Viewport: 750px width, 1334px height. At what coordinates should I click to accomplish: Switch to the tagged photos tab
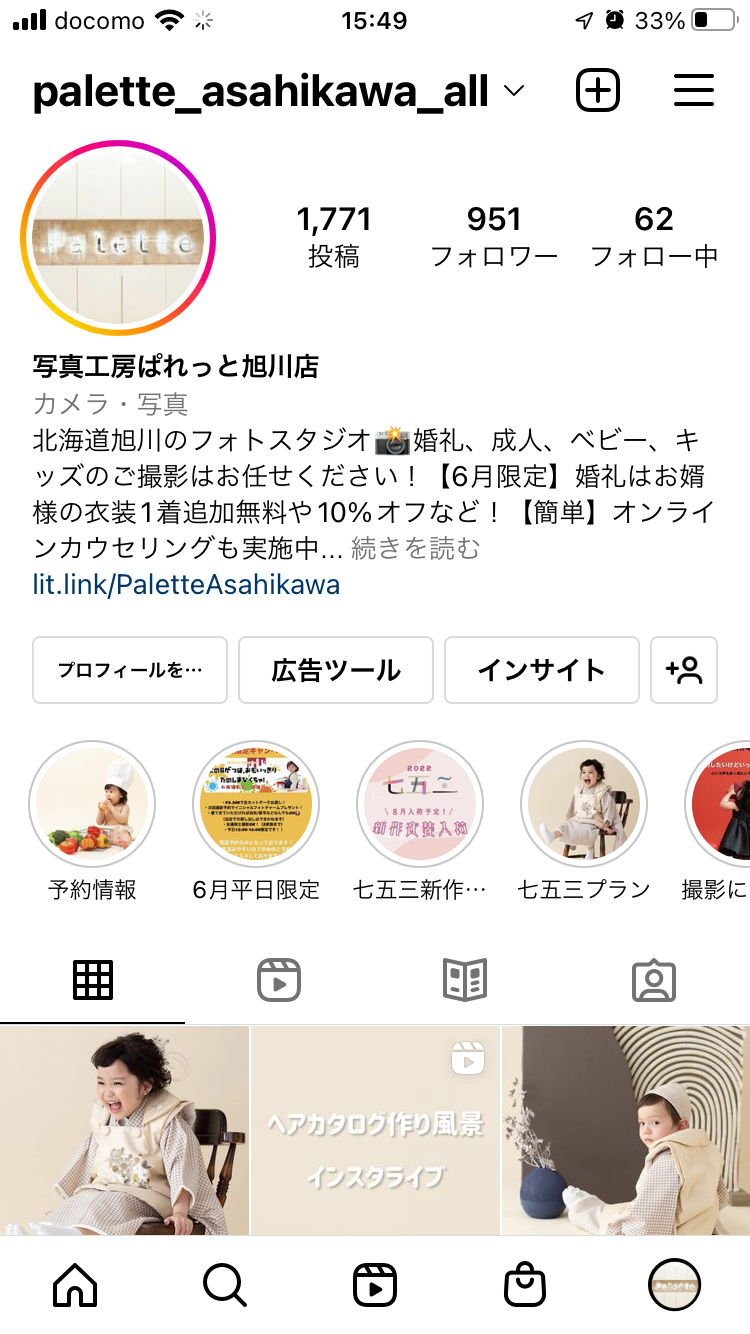click(654, 981)
